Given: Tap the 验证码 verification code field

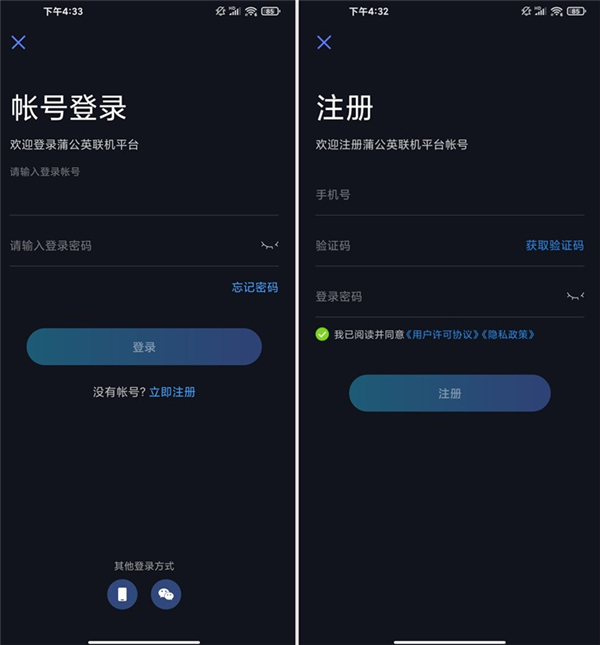Looking at the screenshot, I should tap(410, 246).
